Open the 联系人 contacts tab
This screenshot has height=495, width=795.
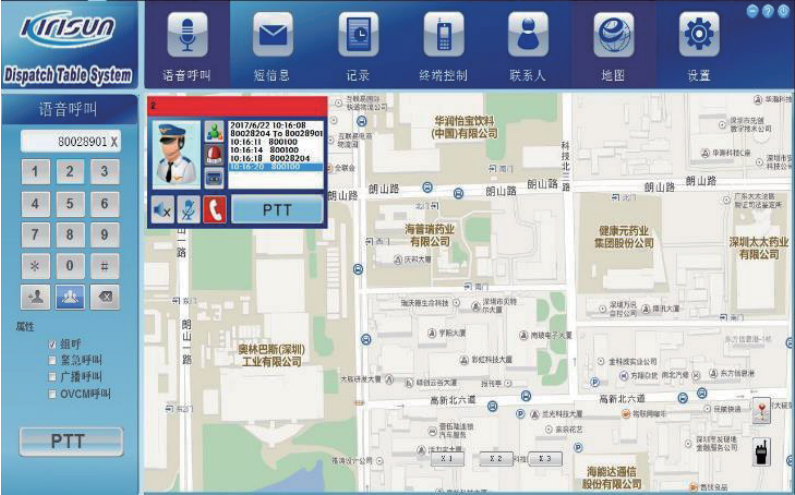[x=528, y=44]
